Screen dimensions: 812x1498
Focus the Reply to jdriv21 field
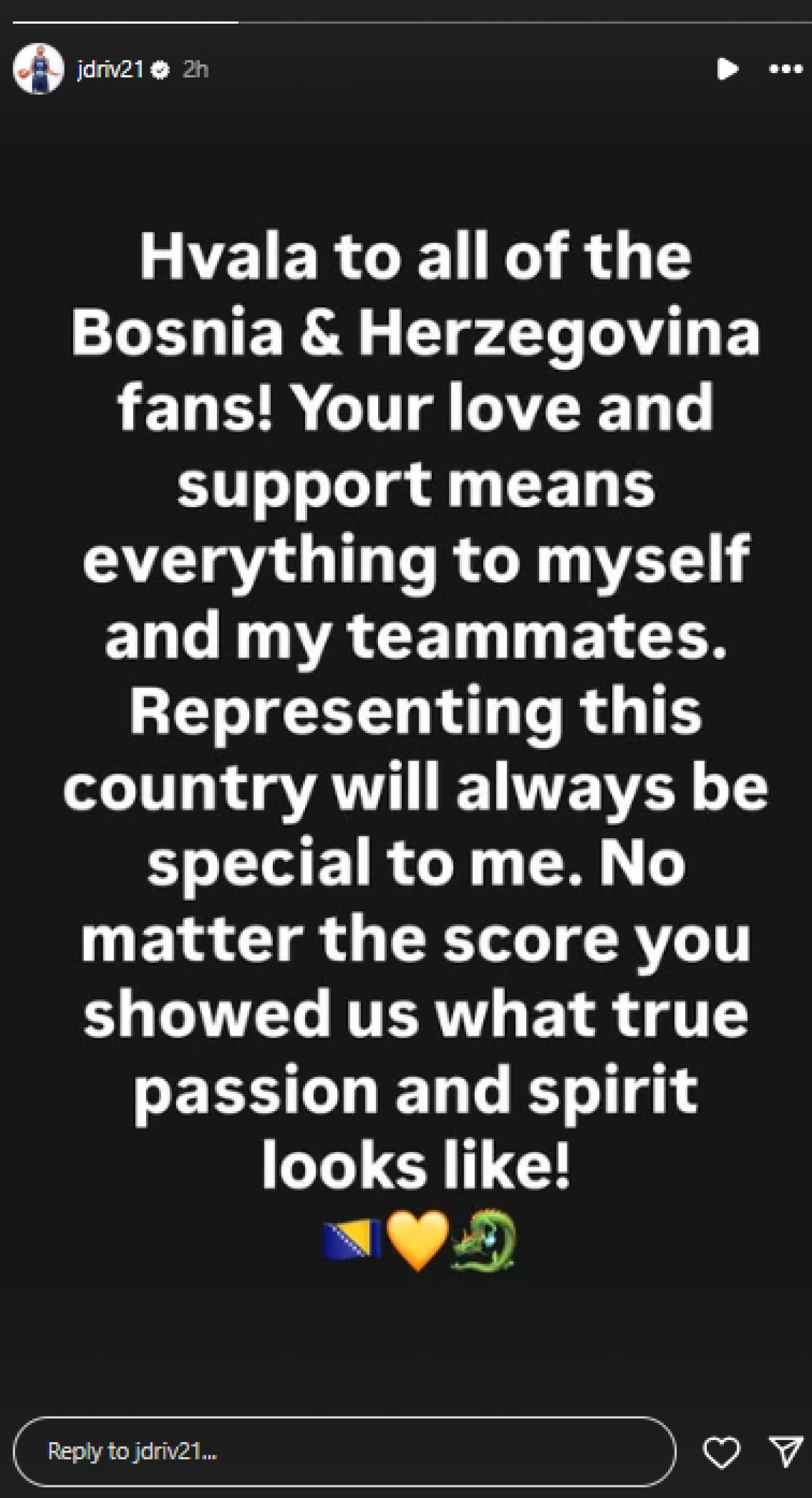click(344, 1451)
